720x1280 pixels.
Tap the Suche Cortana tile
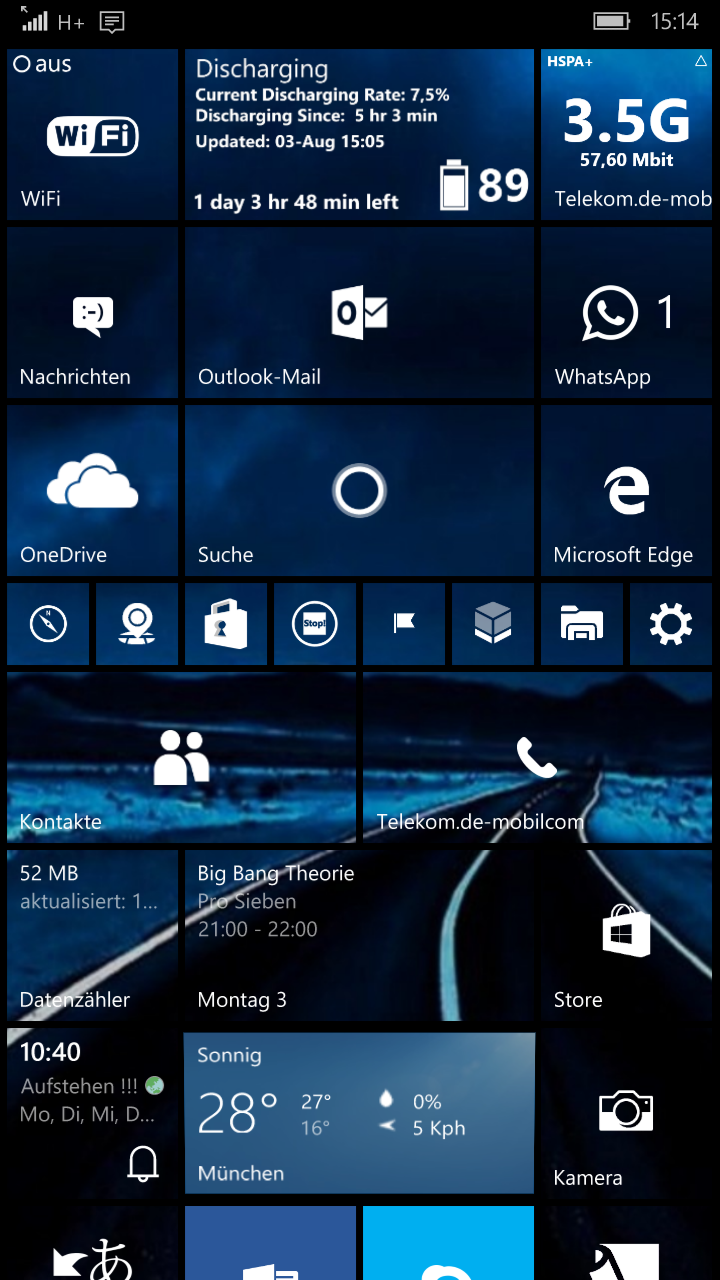pyautogui.click(x=359, y=490)
